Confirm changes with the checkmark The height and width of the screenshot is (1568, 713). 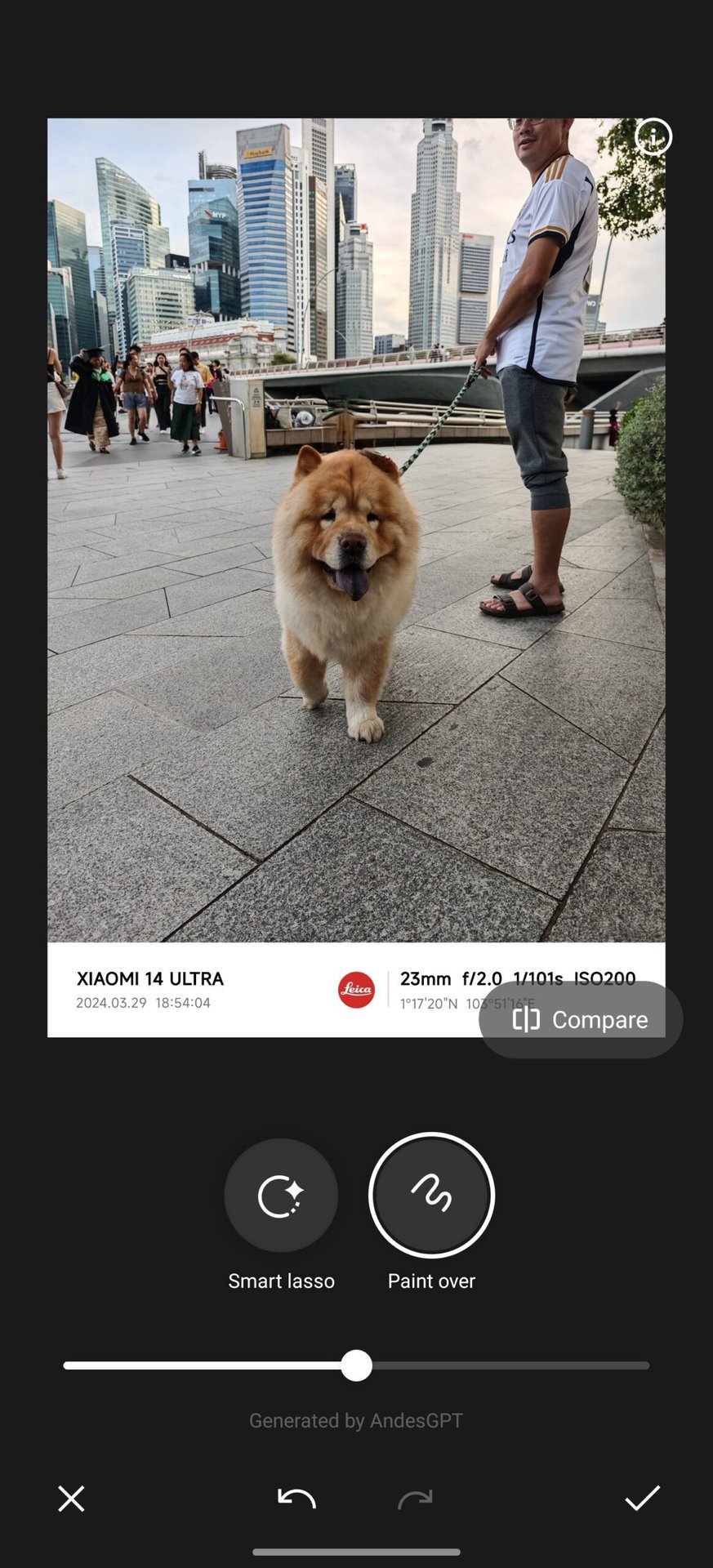(x=642, y=1498)
